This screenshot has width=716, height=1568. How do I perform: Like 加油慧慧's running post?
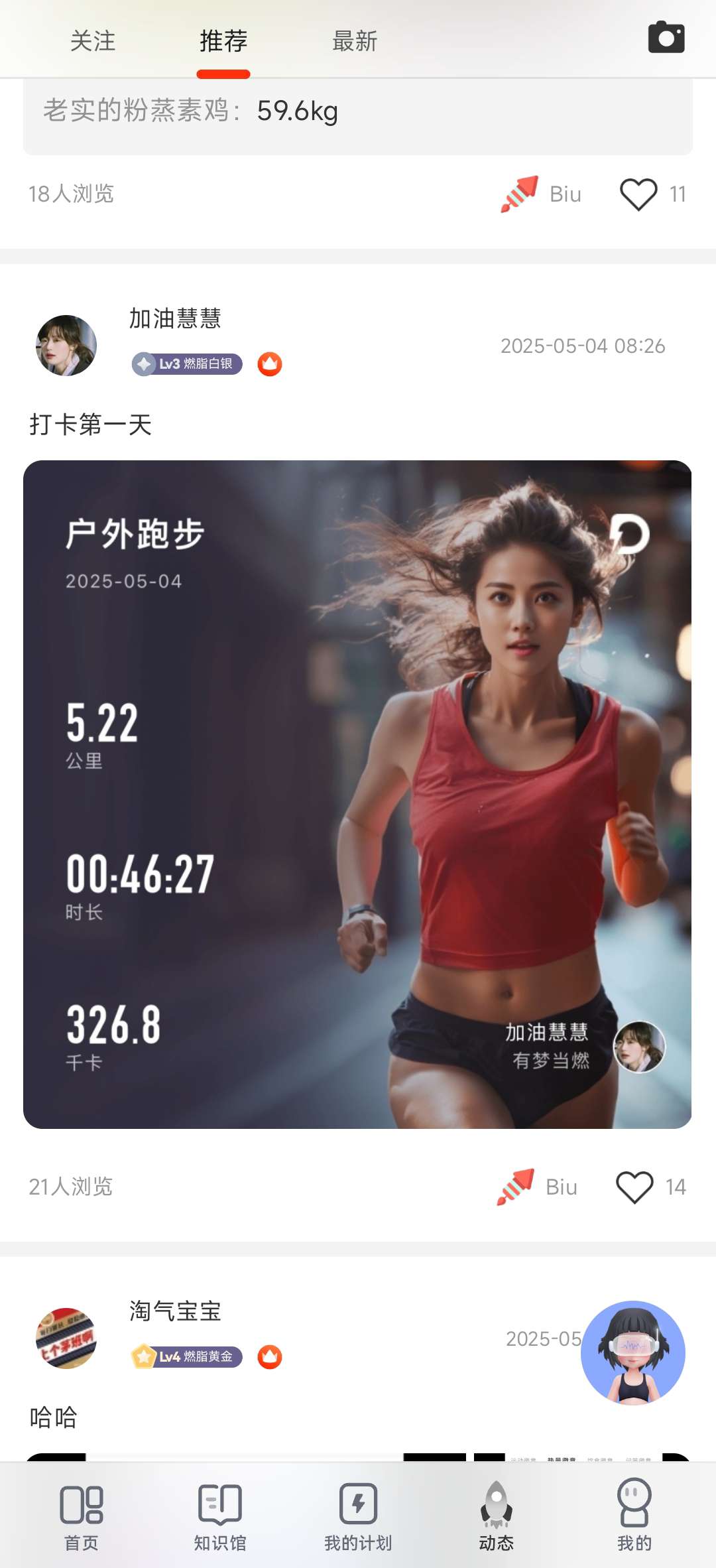click(635, 1187)
